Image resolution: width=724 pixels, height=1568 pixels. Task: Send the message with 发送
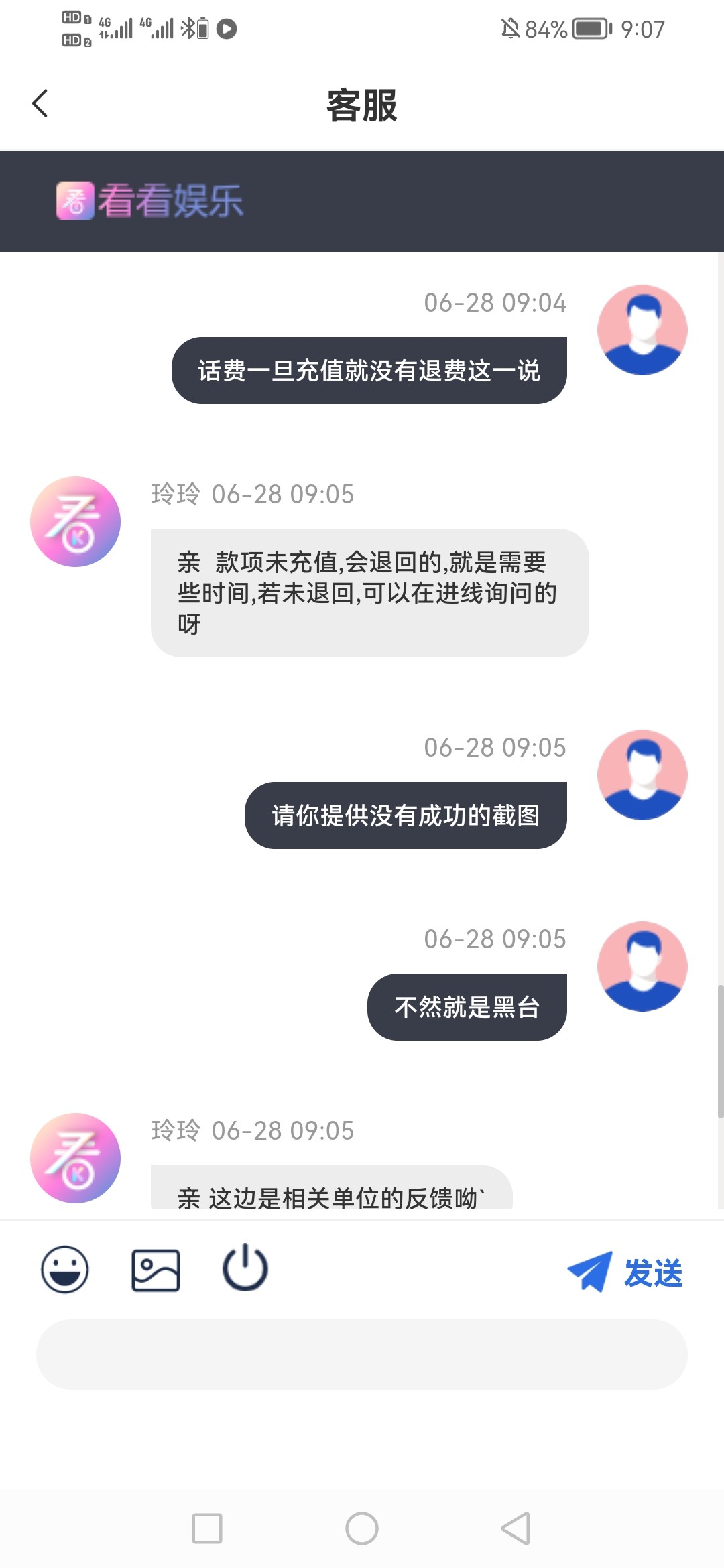(x=625, y=1272)
